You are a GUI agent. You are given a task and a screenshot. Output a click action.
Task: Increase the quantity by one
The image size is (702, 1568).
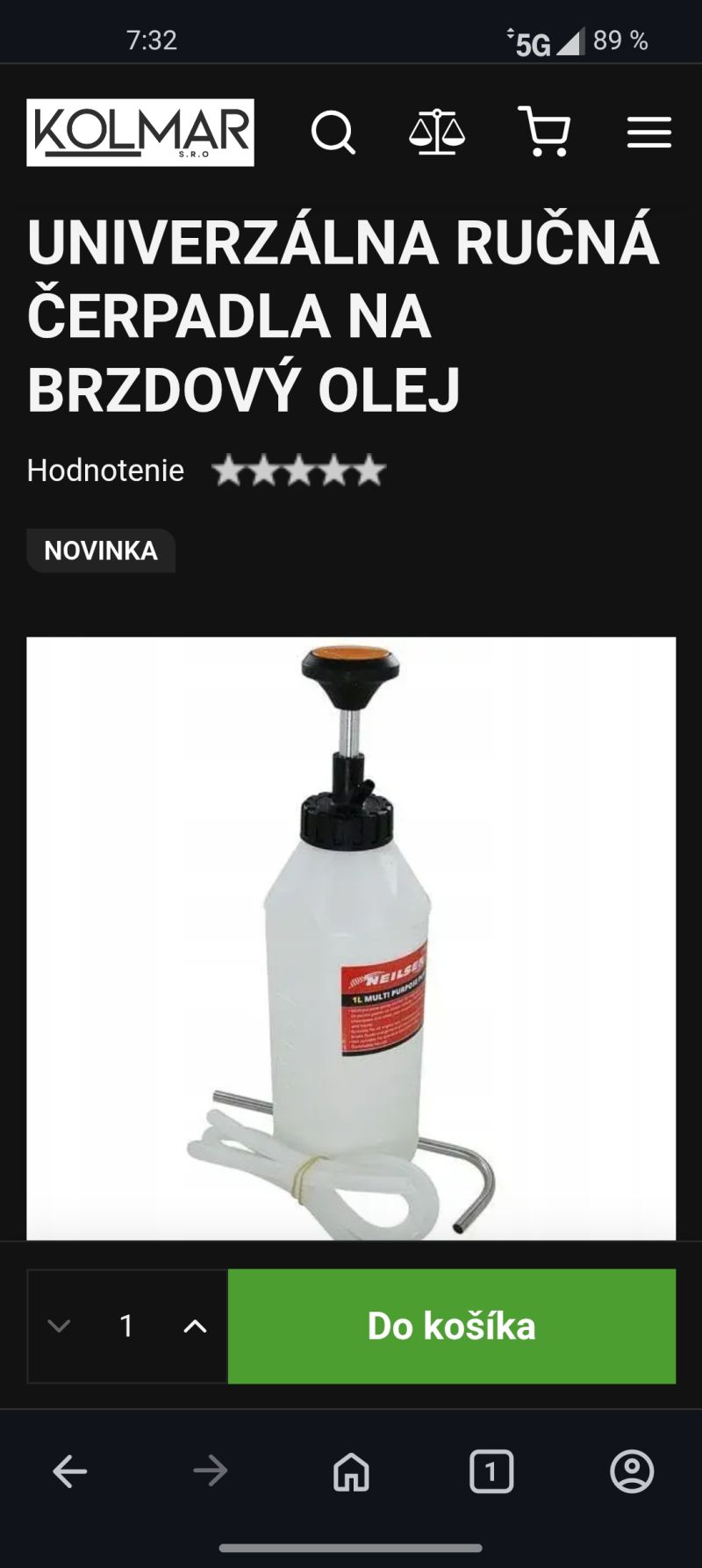pyautogui.click(x=195, y=1326)
